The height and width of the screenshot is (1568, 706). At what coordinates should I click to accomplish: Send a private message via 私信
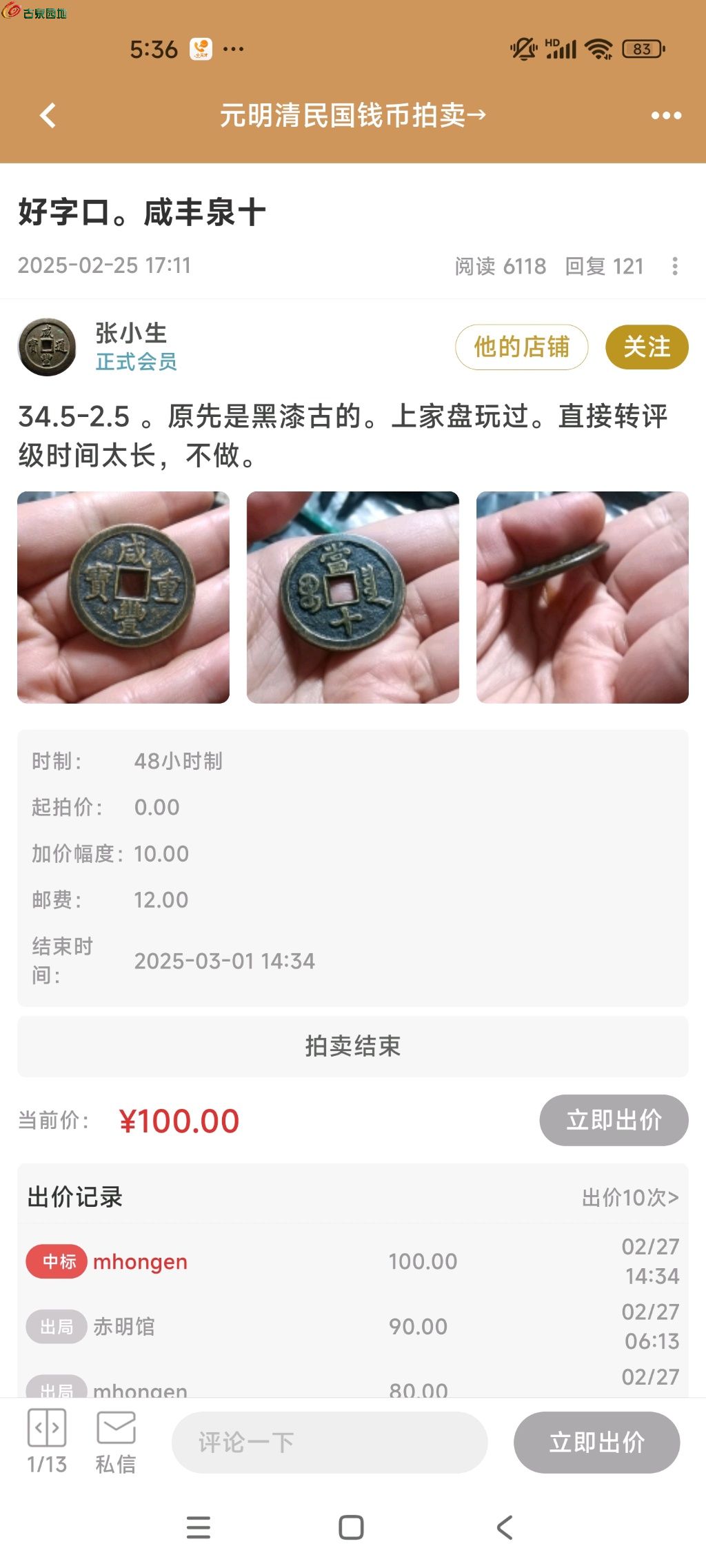116,1440
